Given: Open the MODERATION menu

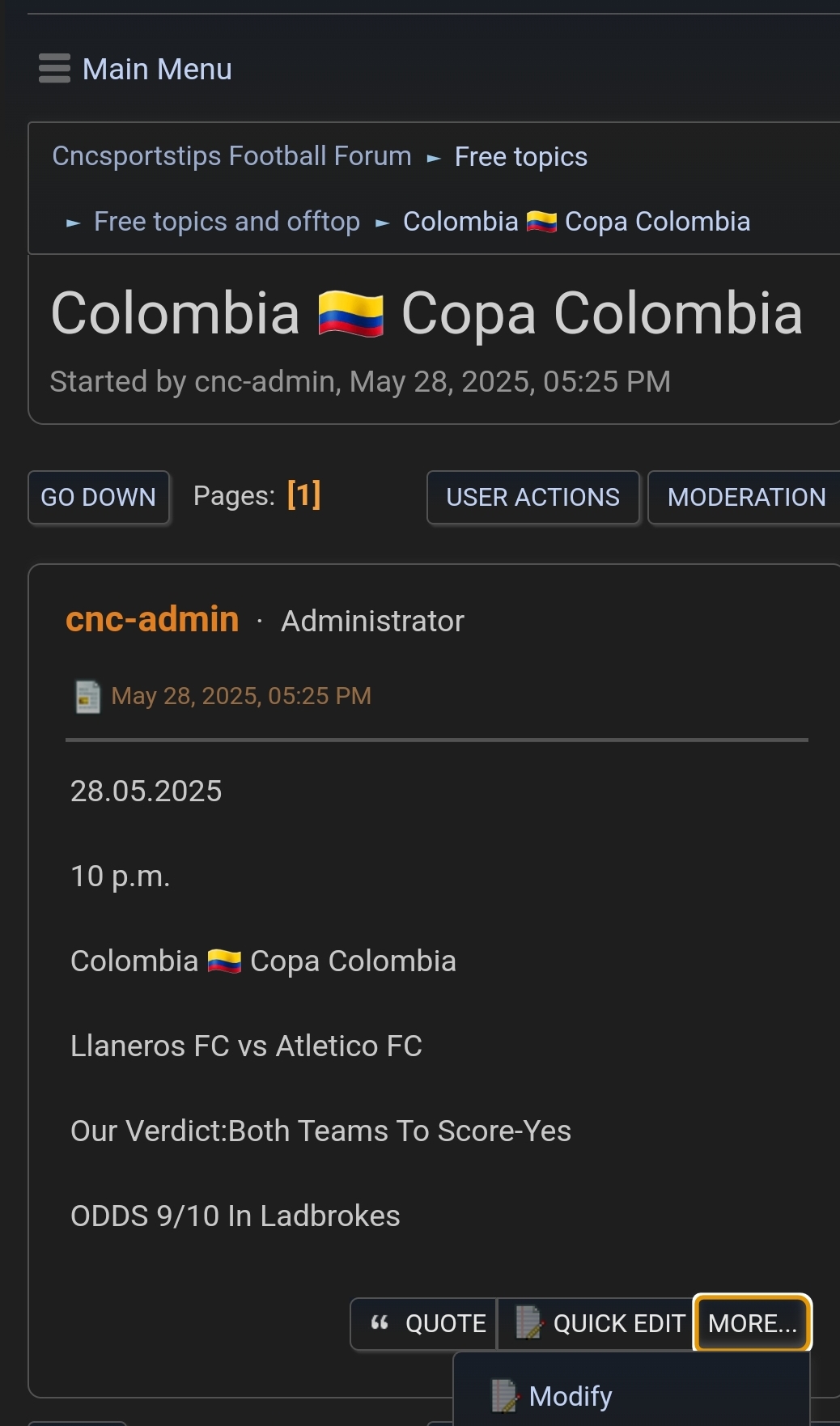Looking at the screenshot, I should tap(745, 497).
